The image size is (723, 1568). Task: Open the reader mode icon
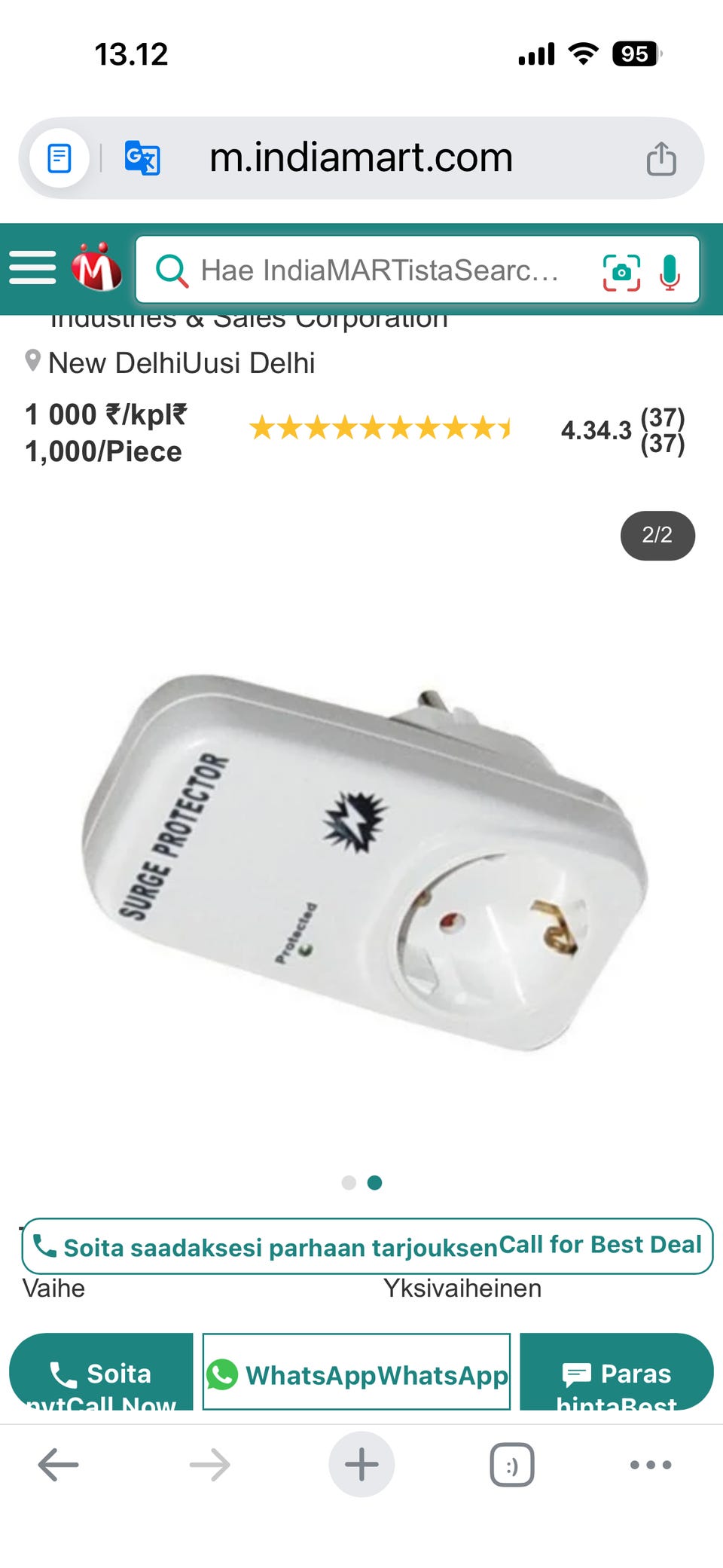(x=59, y=159)
